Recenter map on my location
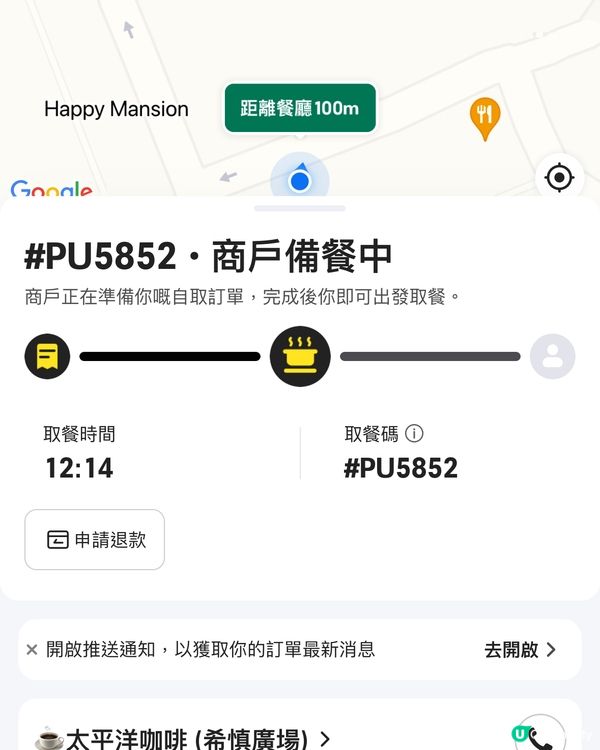 point(558,178)
